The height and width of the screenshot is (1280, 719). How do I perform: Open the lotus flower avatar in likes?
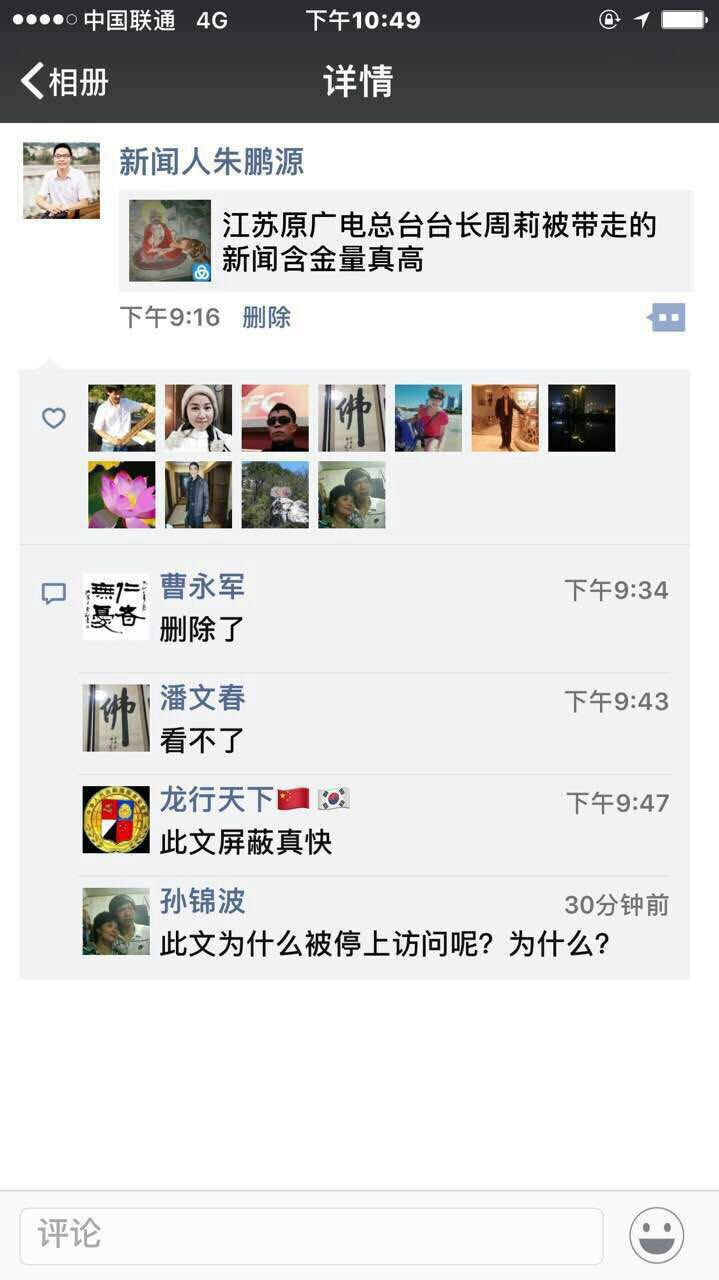click(x=122, y=494)
